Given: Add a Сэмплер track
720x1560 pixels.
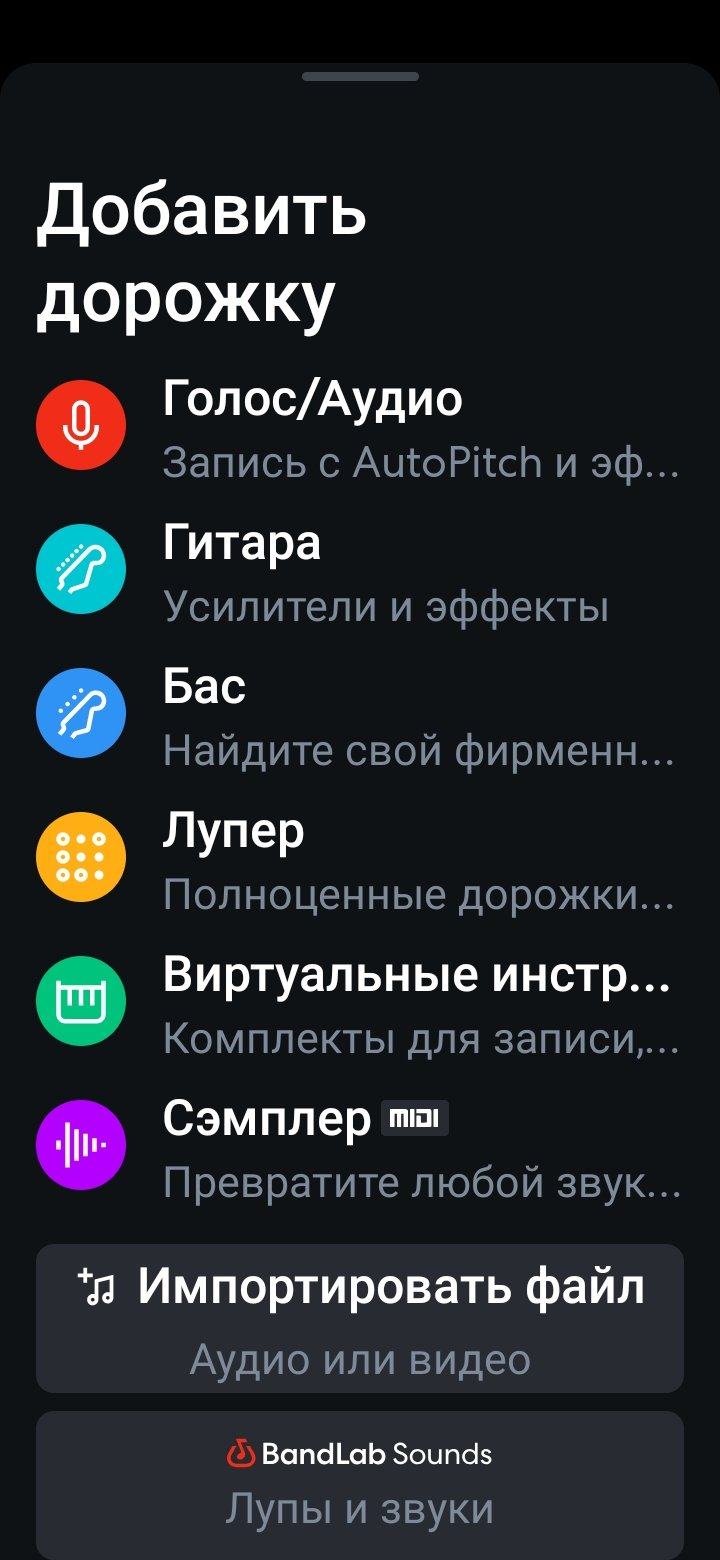Looking at the screenshot, I should pos(360,1148).
